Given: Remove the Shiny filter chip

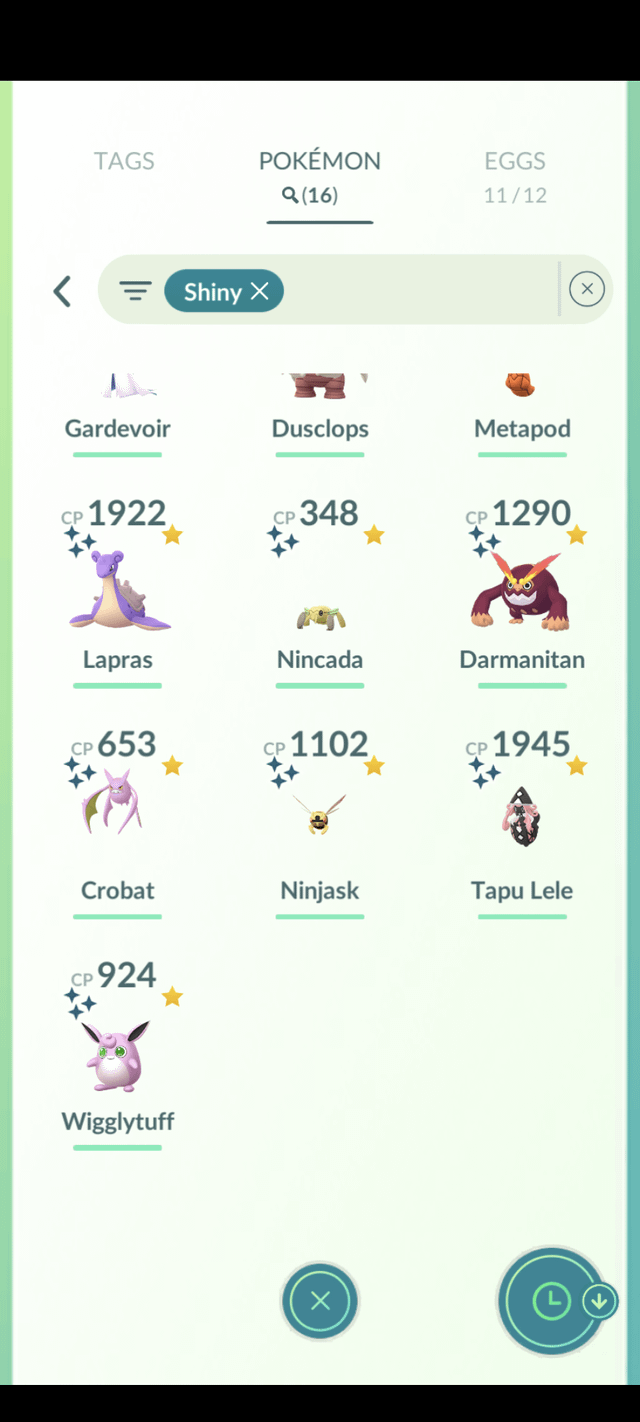Looking at the screenshot, I should [260, 291].
